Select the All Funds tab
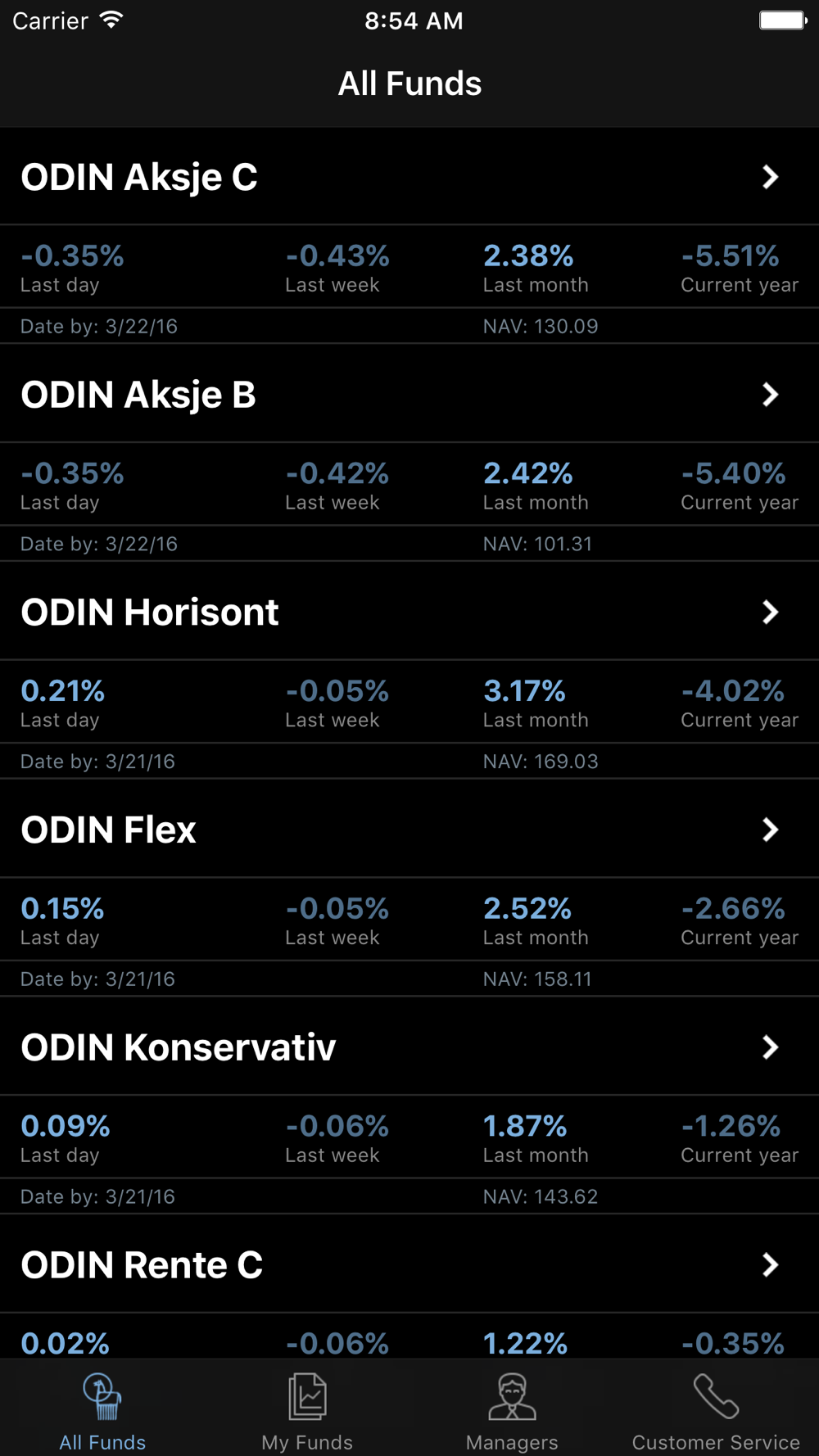 point(102,1412)
